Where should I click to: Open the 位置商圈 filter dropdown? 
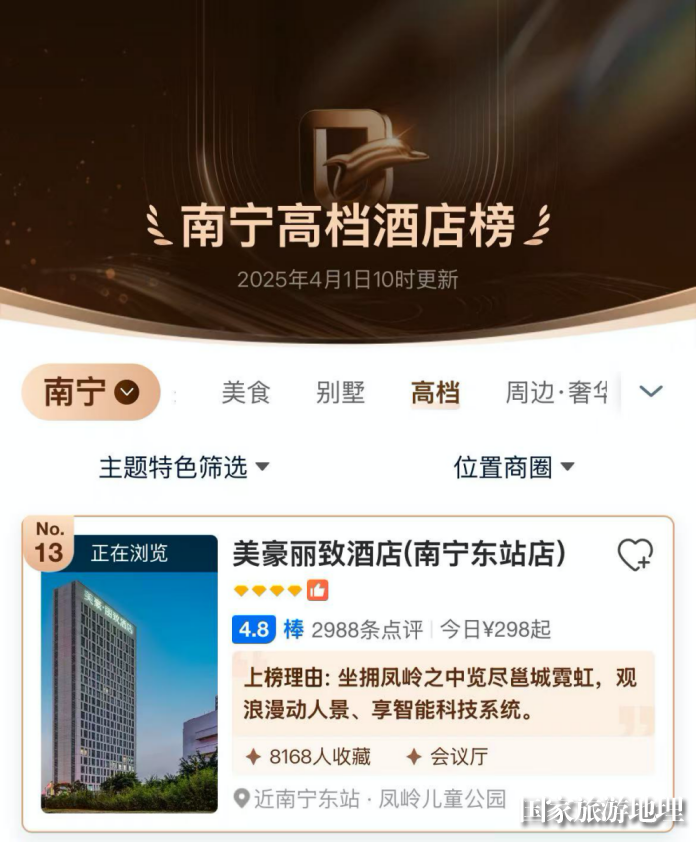point(514,467)
